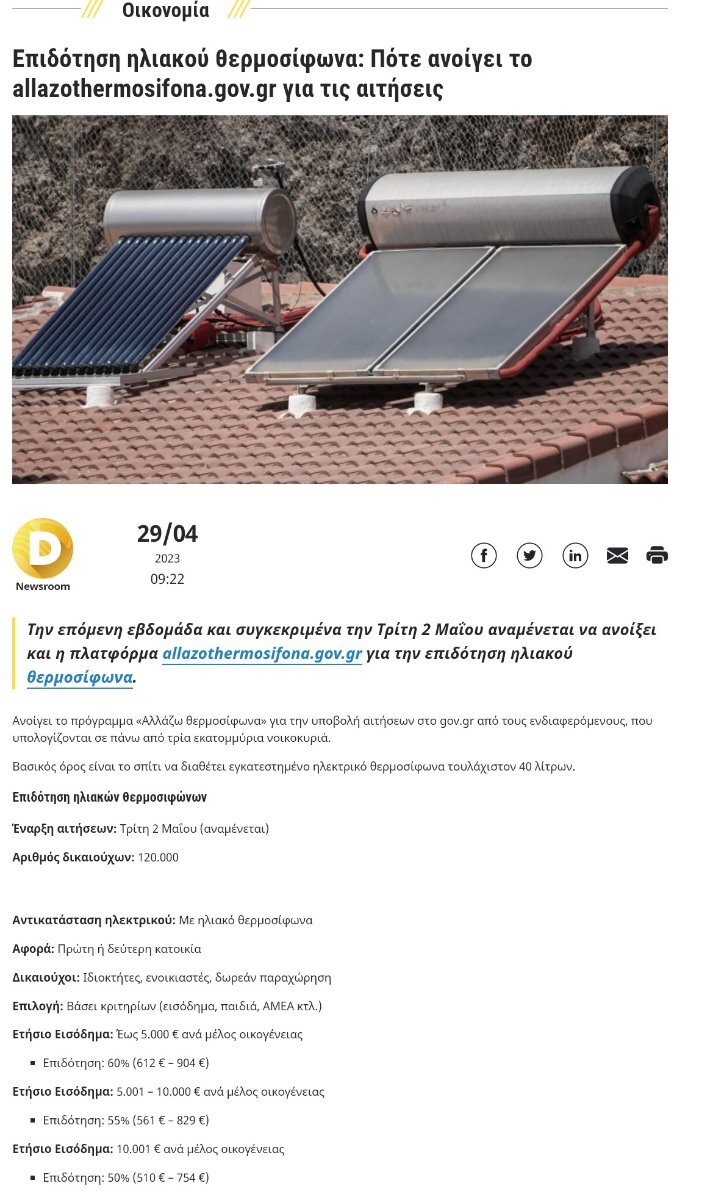The height and width of the screenshot is (1200, 702).
Task: Send the article by email
Action: [x=618, y=556]
